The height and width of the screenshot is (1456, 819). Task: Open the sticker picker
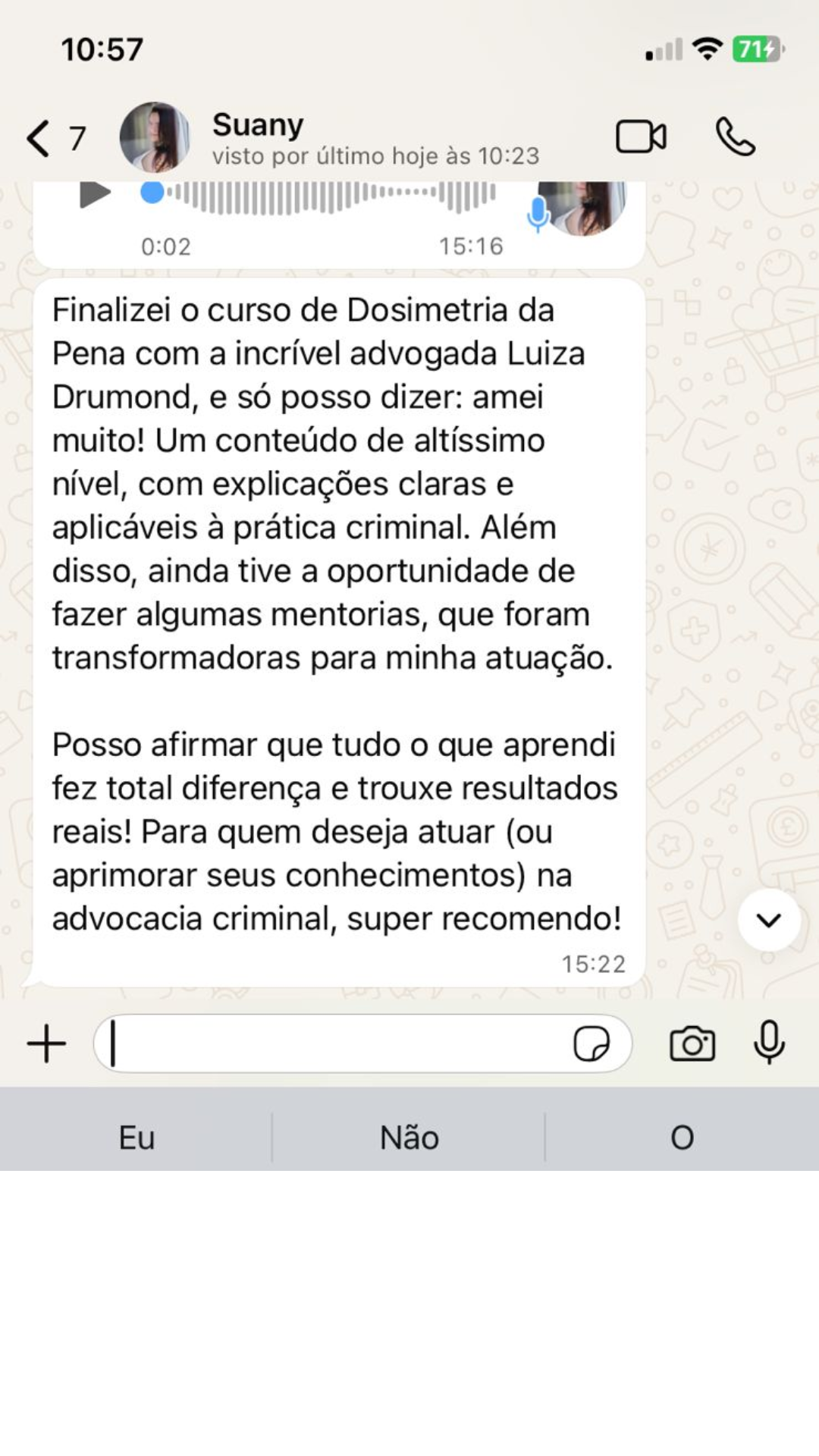point(591,1044)
